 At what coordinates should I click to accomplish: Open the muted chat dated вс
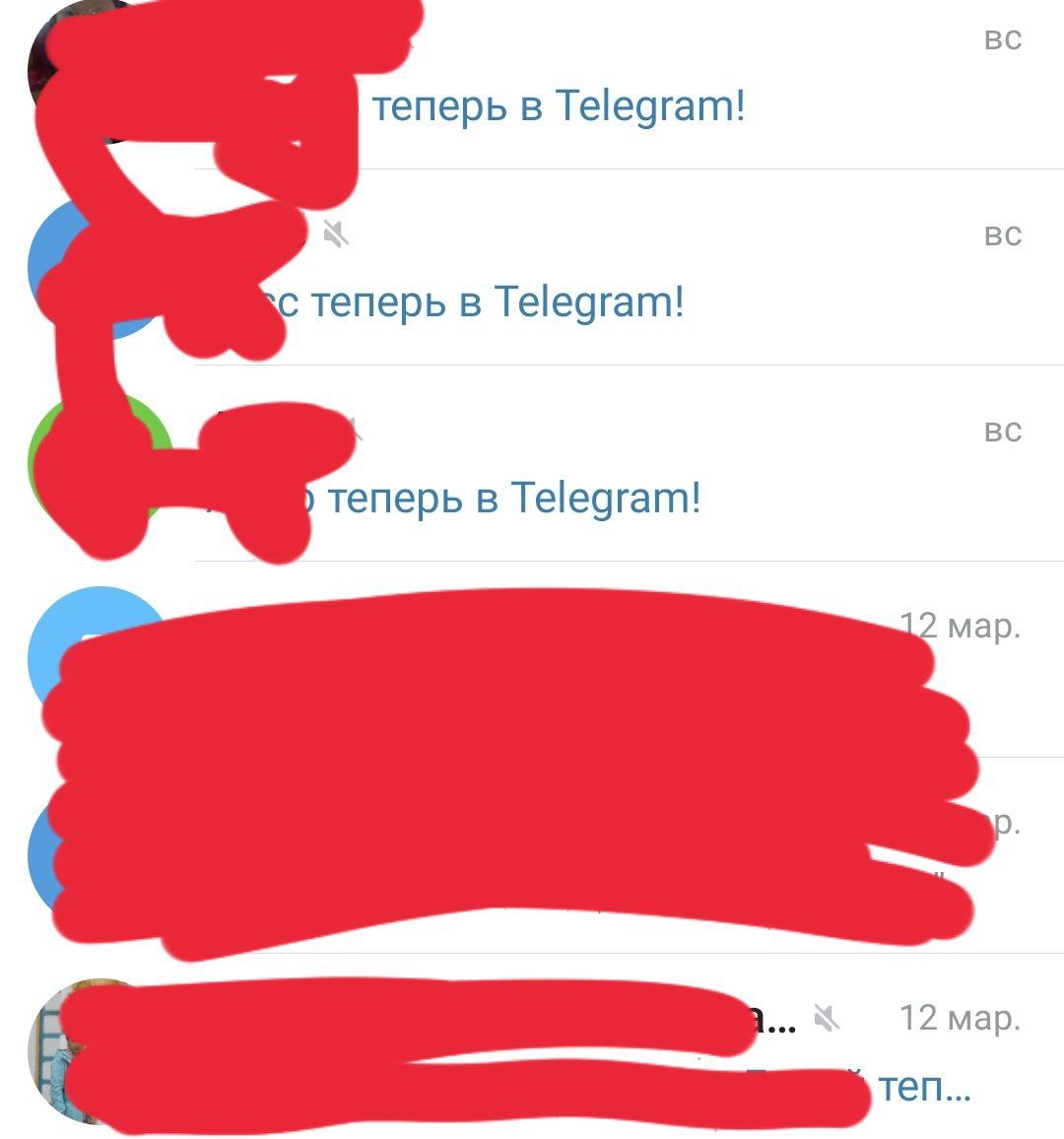point(591,268)
